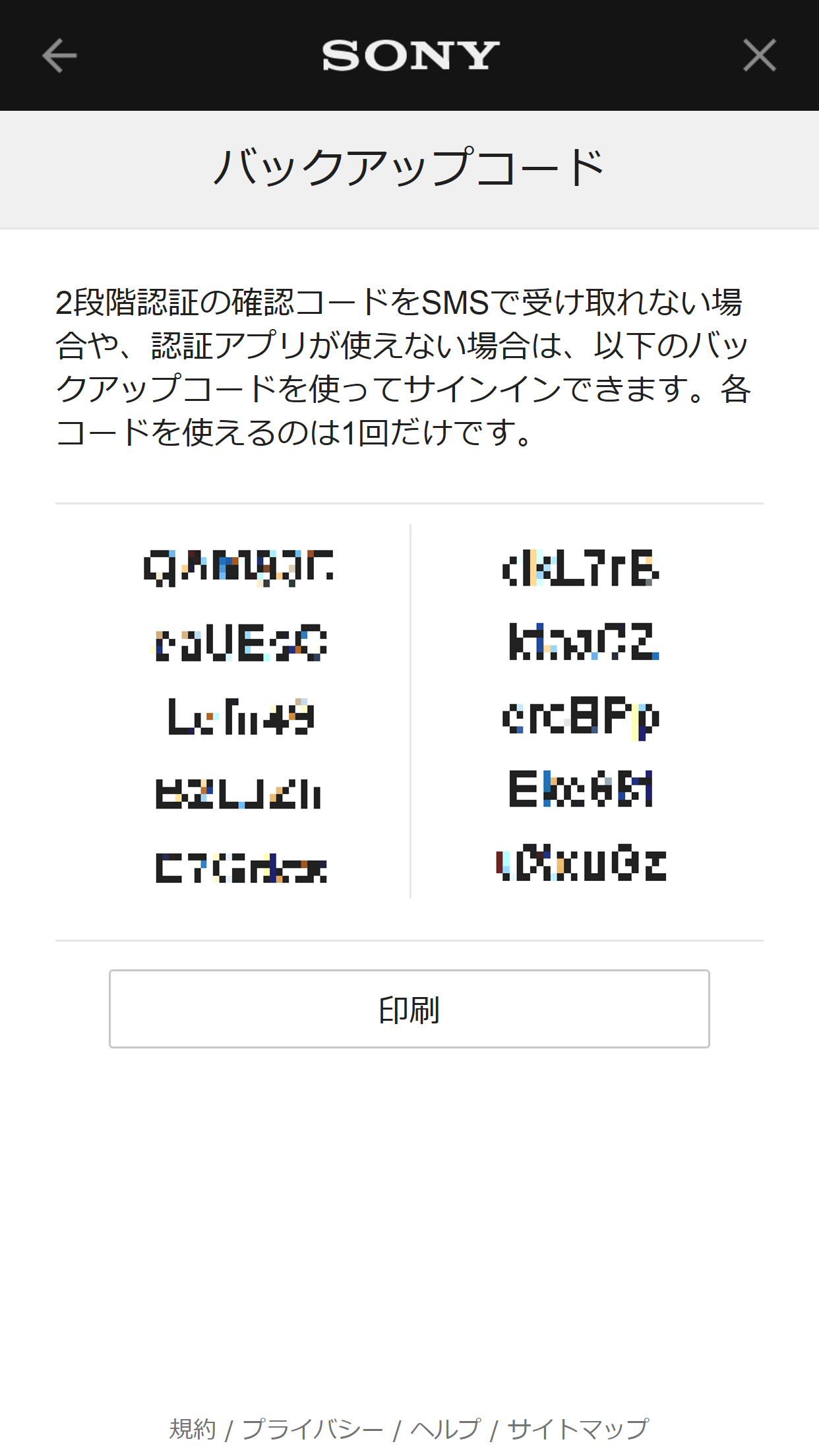Viewport: 819px width, 1456px height.
Task: Open the サイトマップ sitemap link
Action: point(578,1429)
